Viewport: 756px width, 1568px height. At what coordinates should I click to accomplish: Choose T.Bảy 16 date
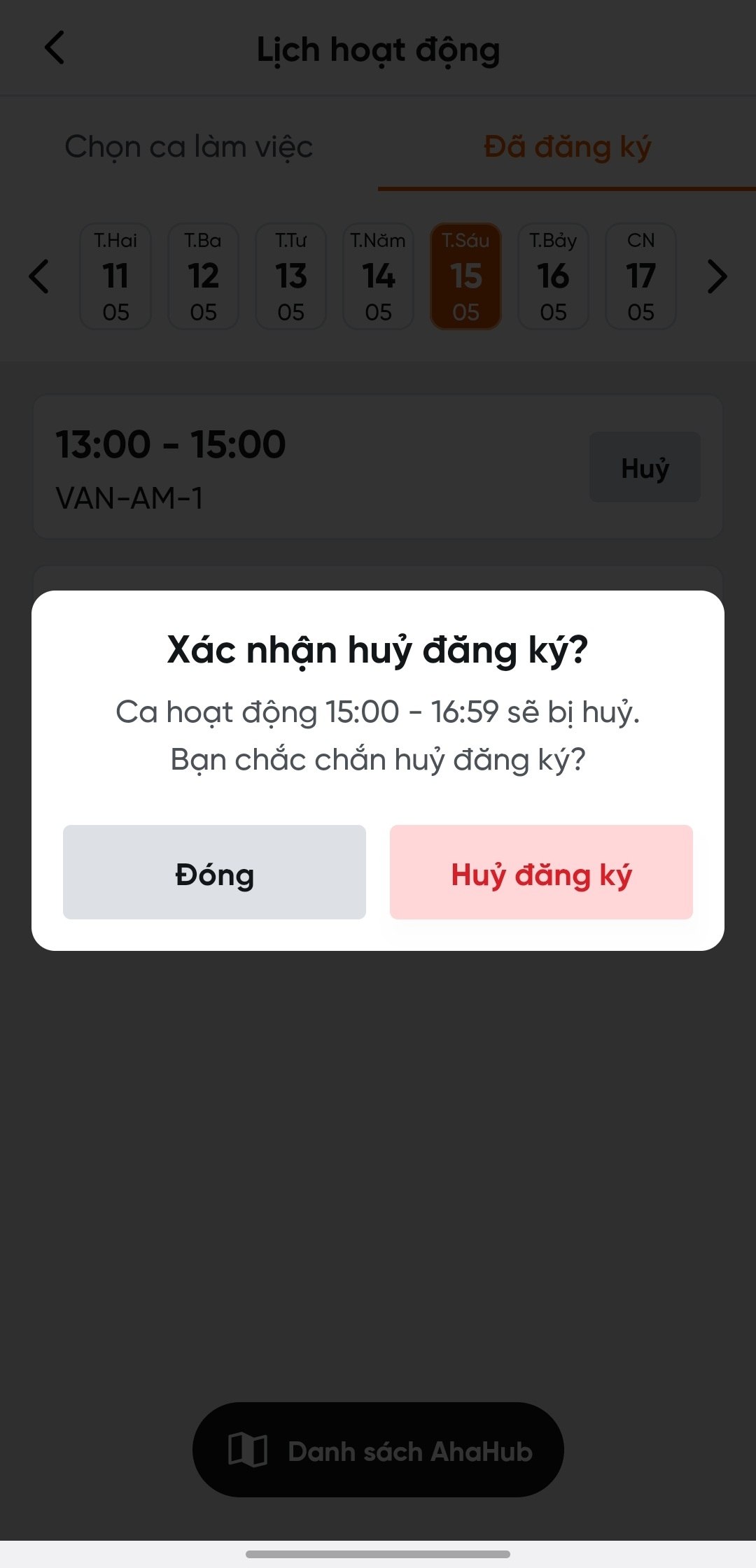(x=553, y=276)
